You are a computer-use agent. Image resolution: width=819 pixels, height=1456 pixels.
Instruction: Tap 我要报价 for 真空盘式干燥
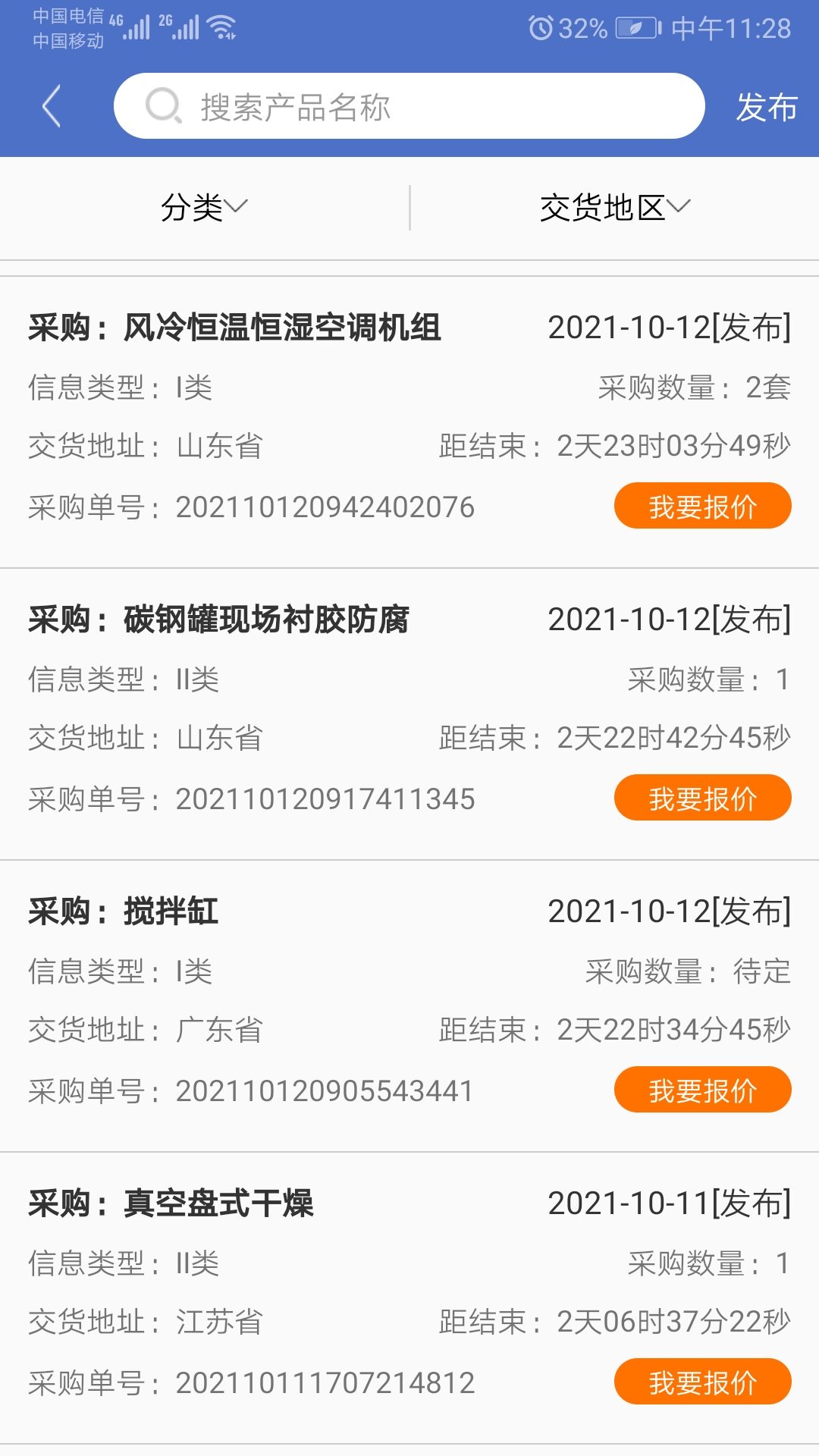tap(702, 1382)
